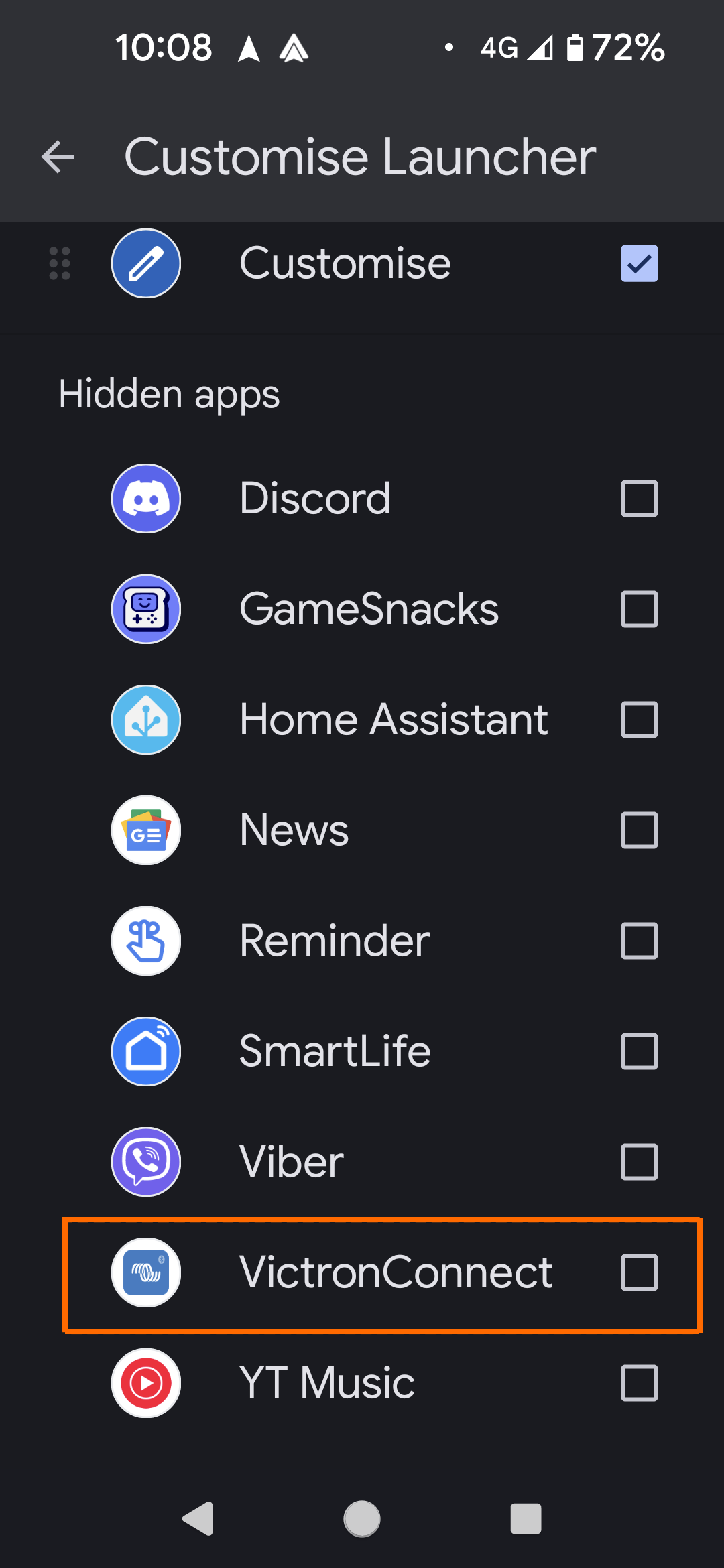The width and height of the screenshot is (724, 1568).
Task: Select the VictronConnect app icon
Action: [145, 1273]
